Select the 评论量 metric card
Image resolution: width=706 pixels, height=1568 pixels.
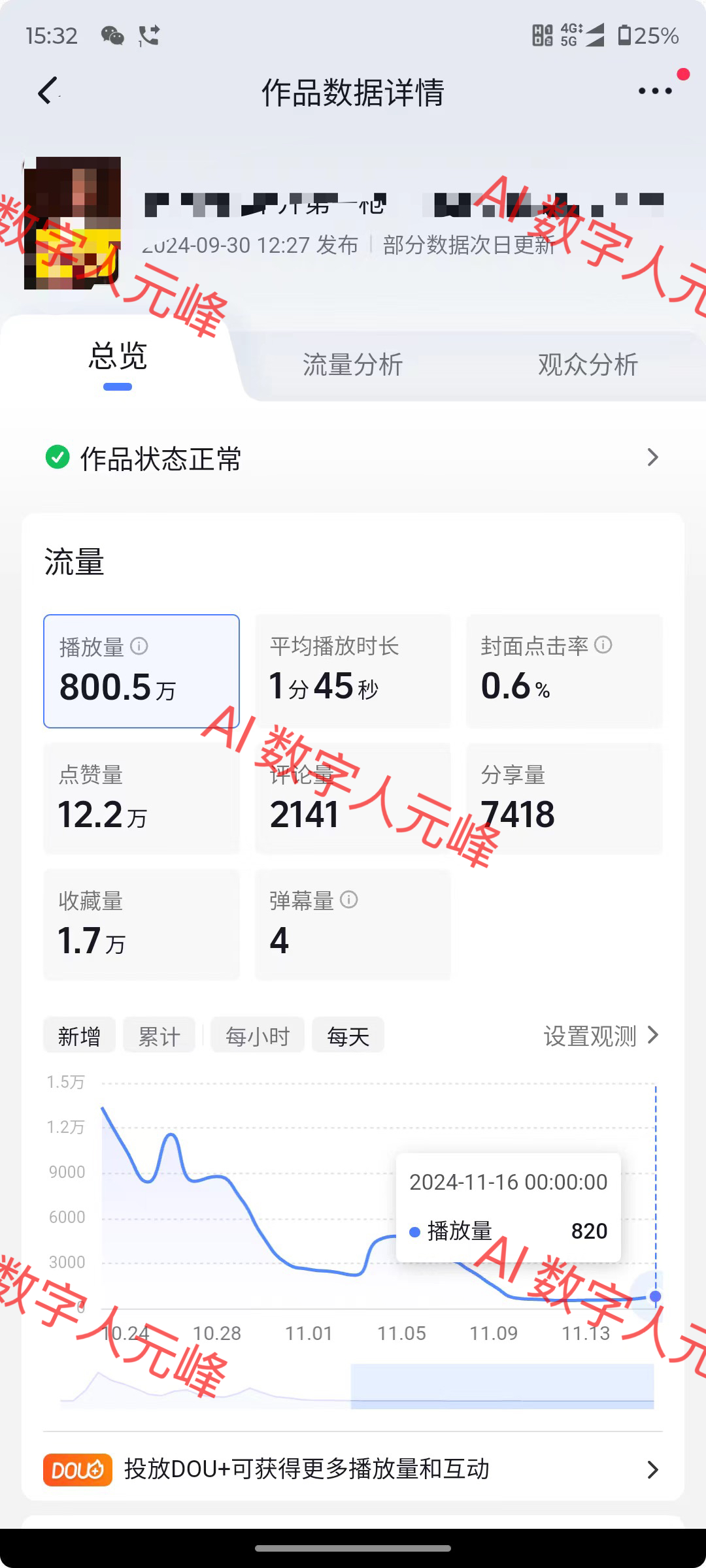pos(353,798)
